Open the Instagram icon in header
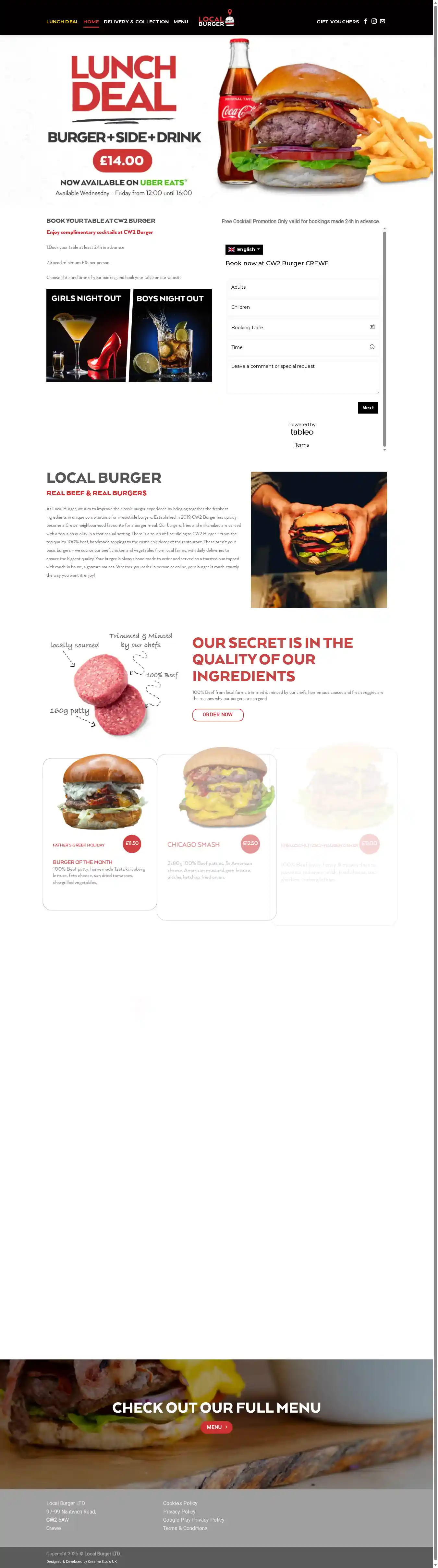This screenshot has height=1568, width=438. coord(374,21)
